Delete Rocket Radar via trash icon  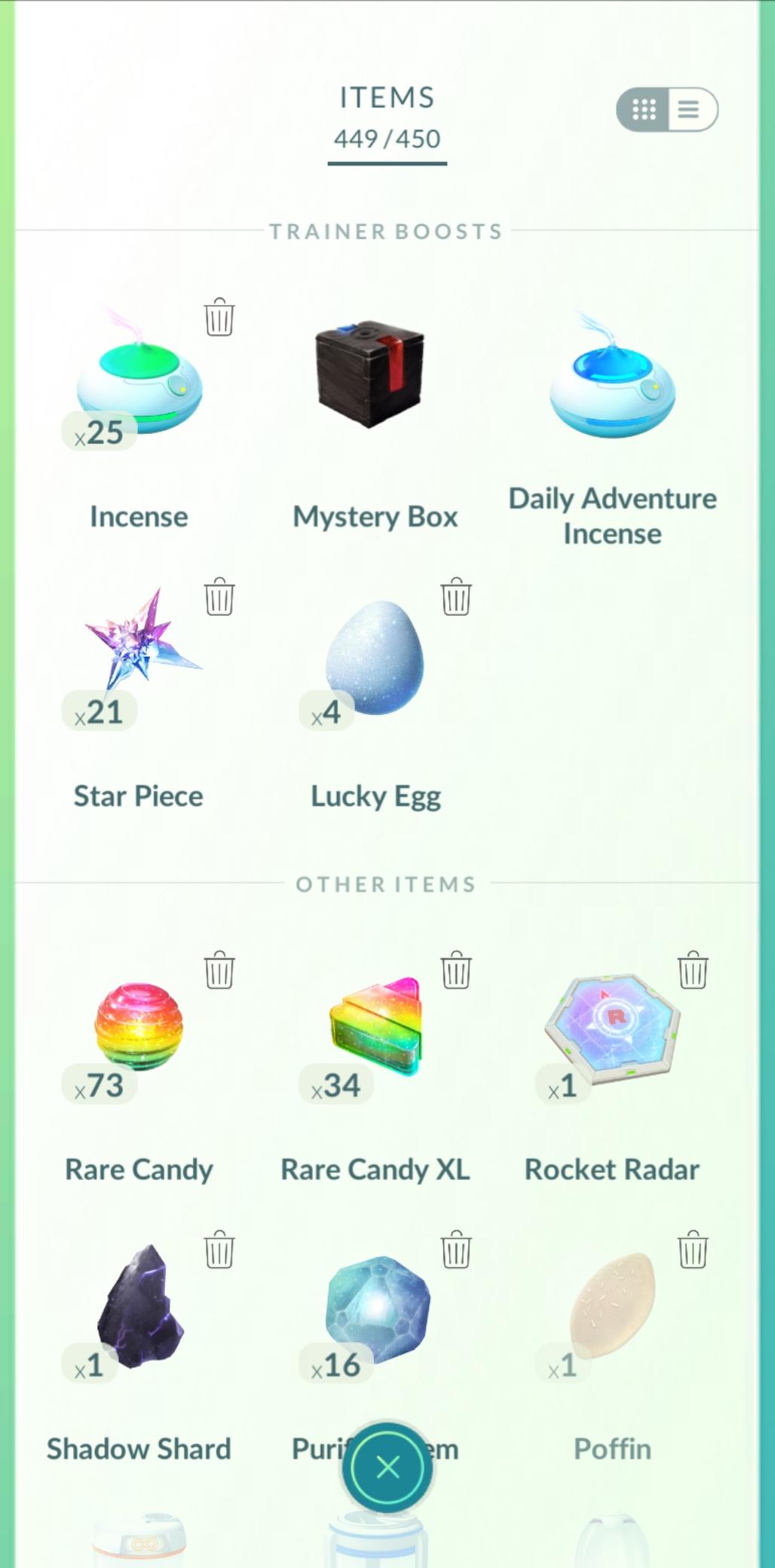coord(693,970)
